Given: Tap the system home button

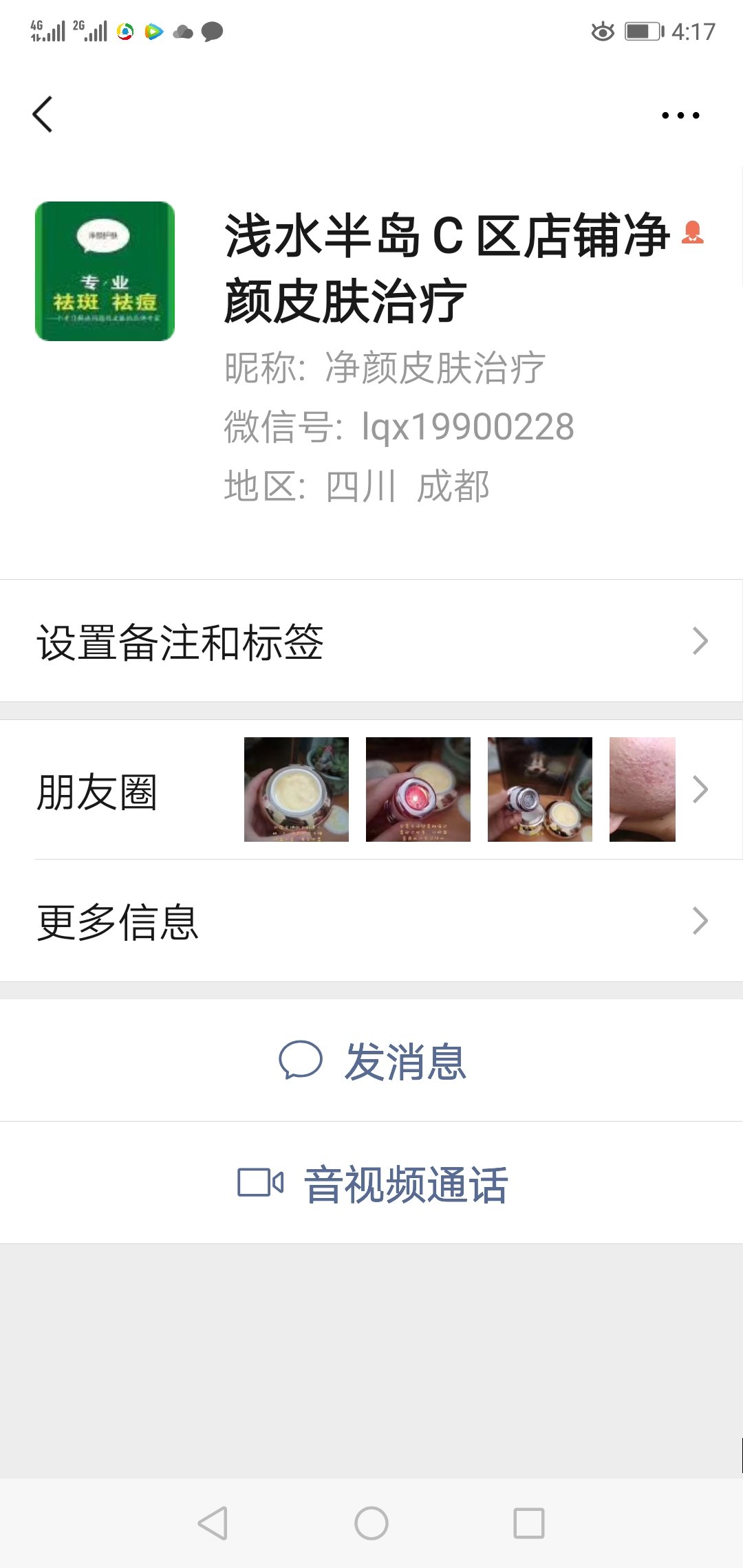Looking at the screenshot, I should (371, 1523).
